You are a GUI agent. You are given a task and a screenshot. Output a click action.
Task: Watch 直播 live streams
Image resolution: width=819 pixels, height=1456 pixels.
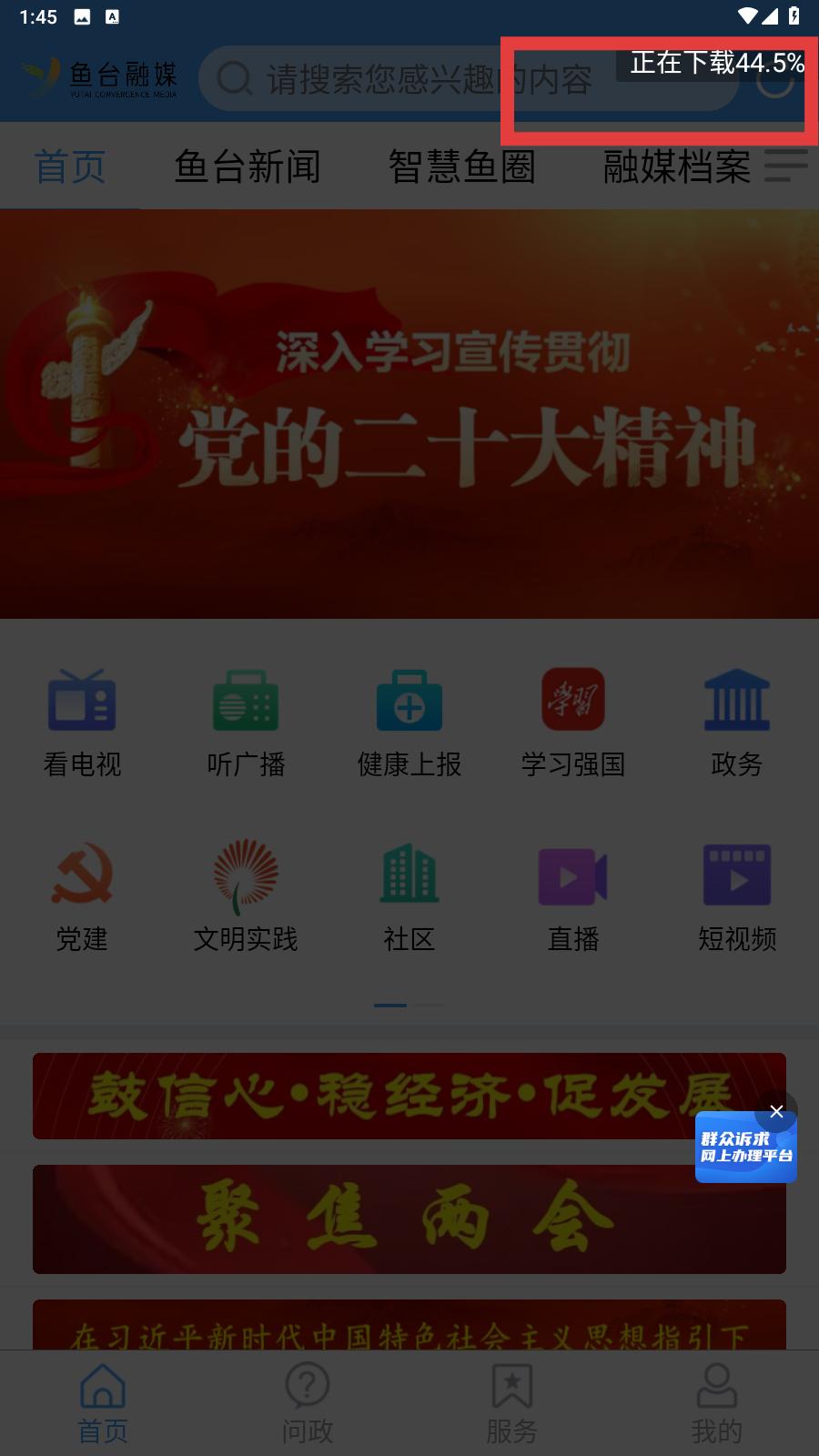point(573,896)
